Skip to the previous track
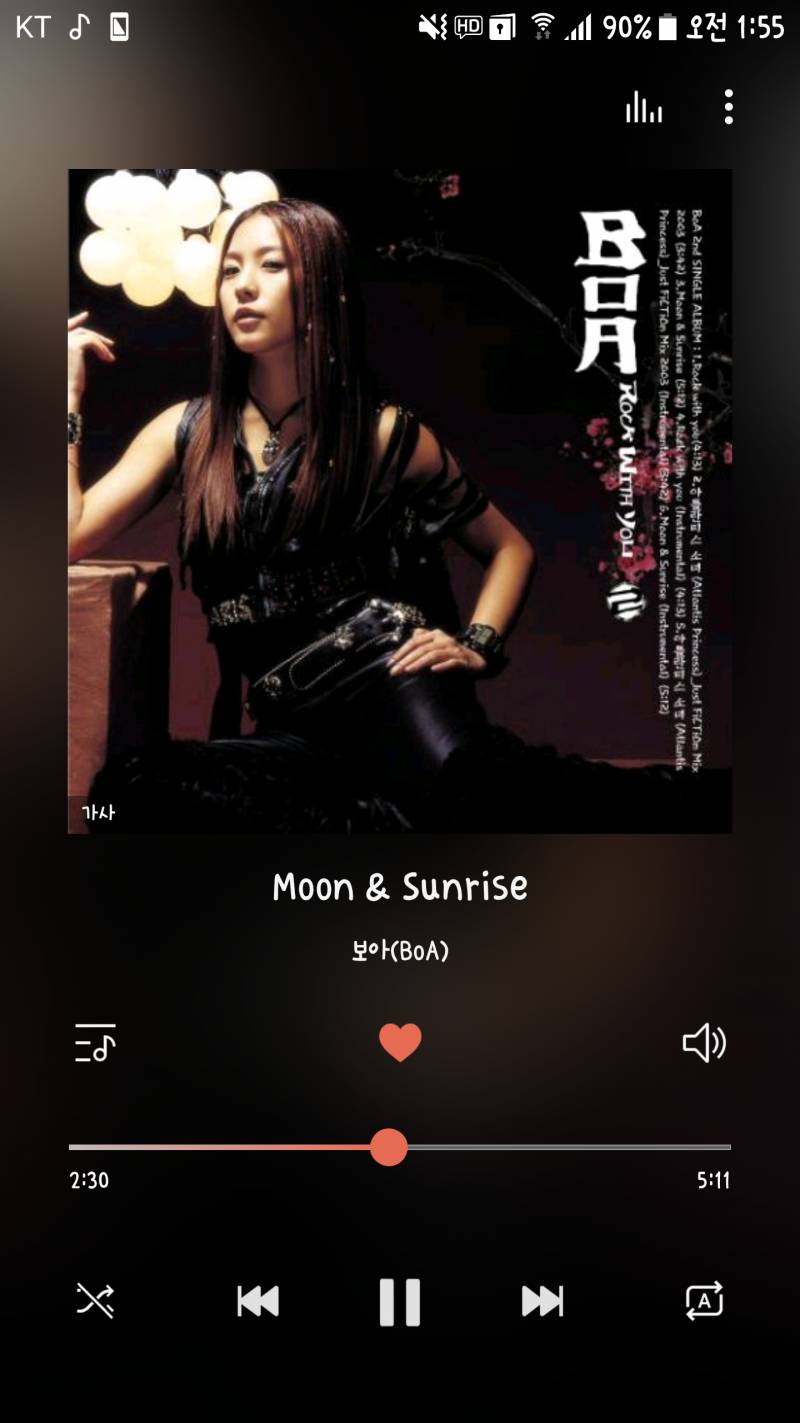 (x=258, y=1301)
